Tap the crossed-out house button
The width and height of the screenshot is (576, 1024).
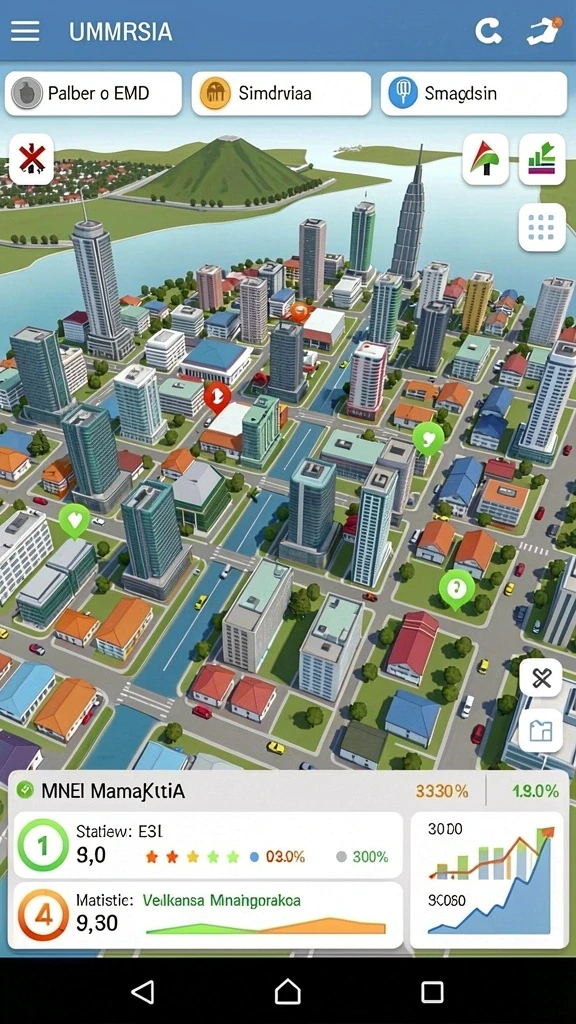pyautogui.click(x=31, y=159)
